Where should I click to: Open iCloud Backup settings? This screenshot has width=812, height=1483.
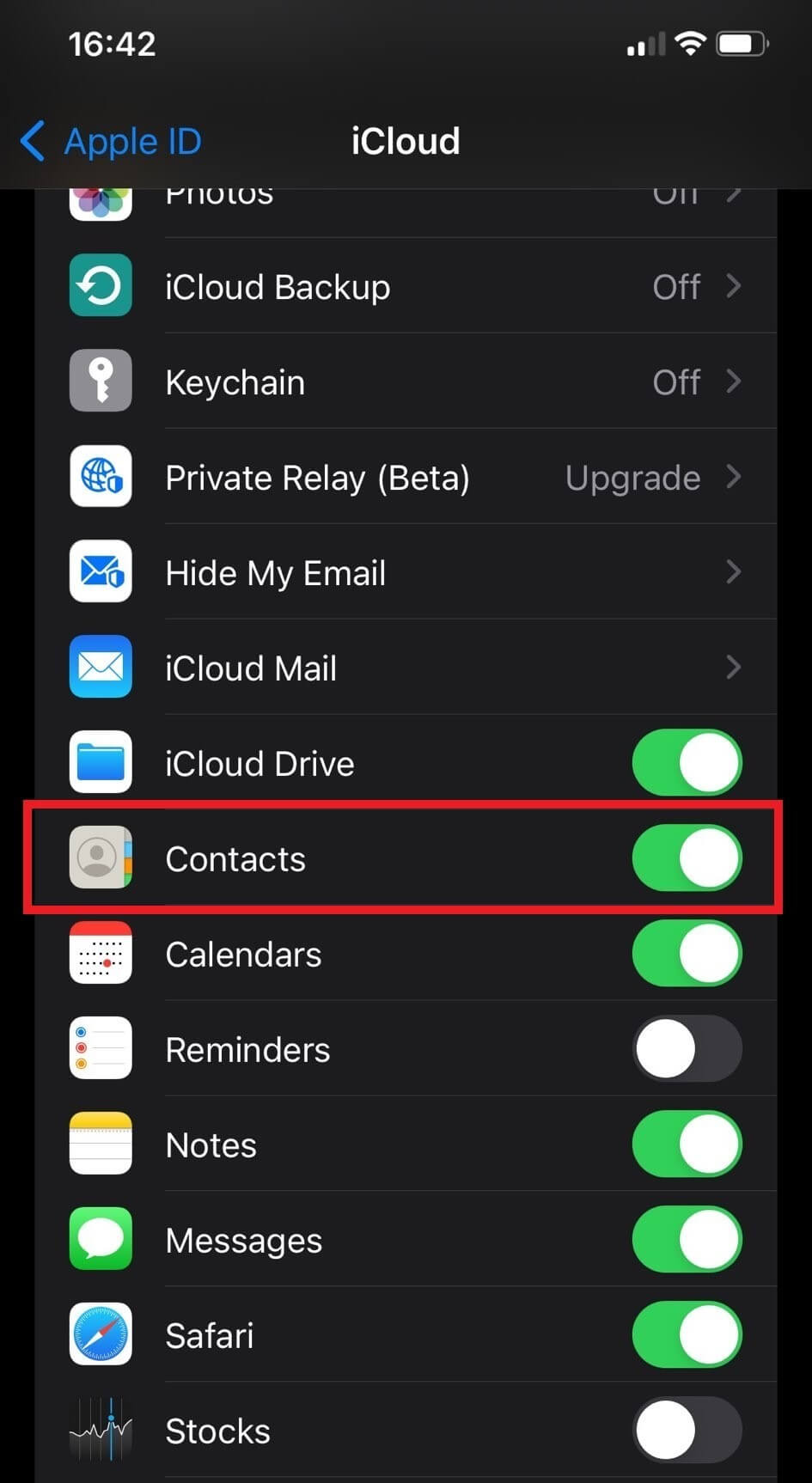point(406,285)
